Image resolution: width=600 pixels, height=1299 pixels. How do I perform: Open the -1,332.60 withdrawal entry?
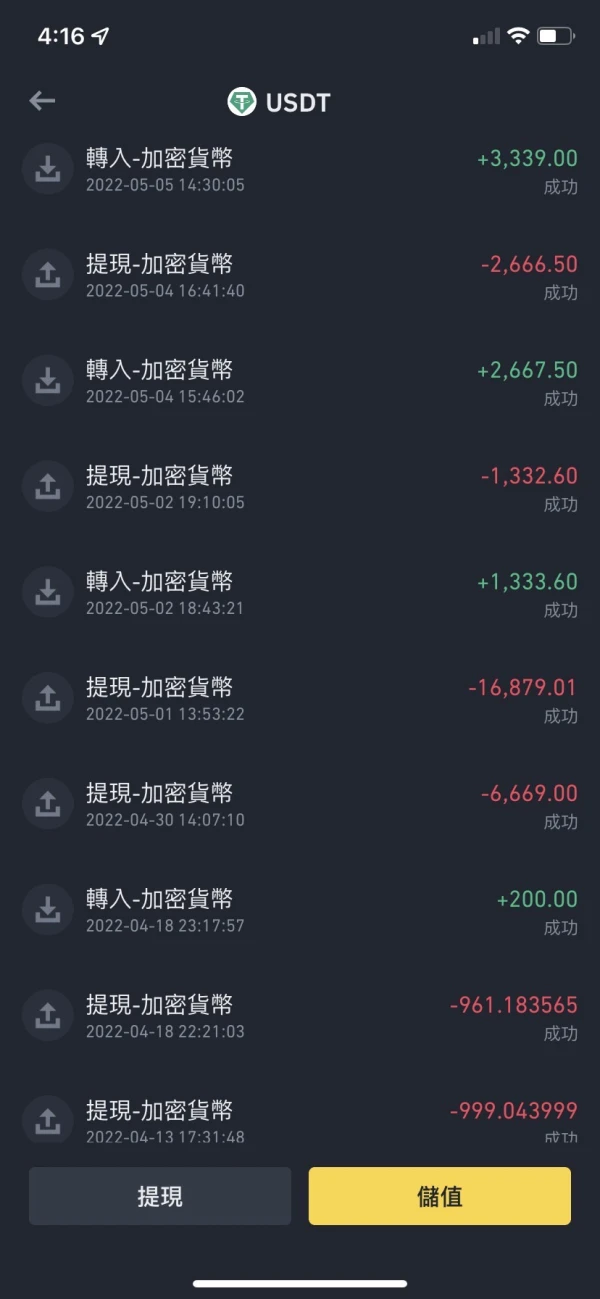click(x=300, y=487)
